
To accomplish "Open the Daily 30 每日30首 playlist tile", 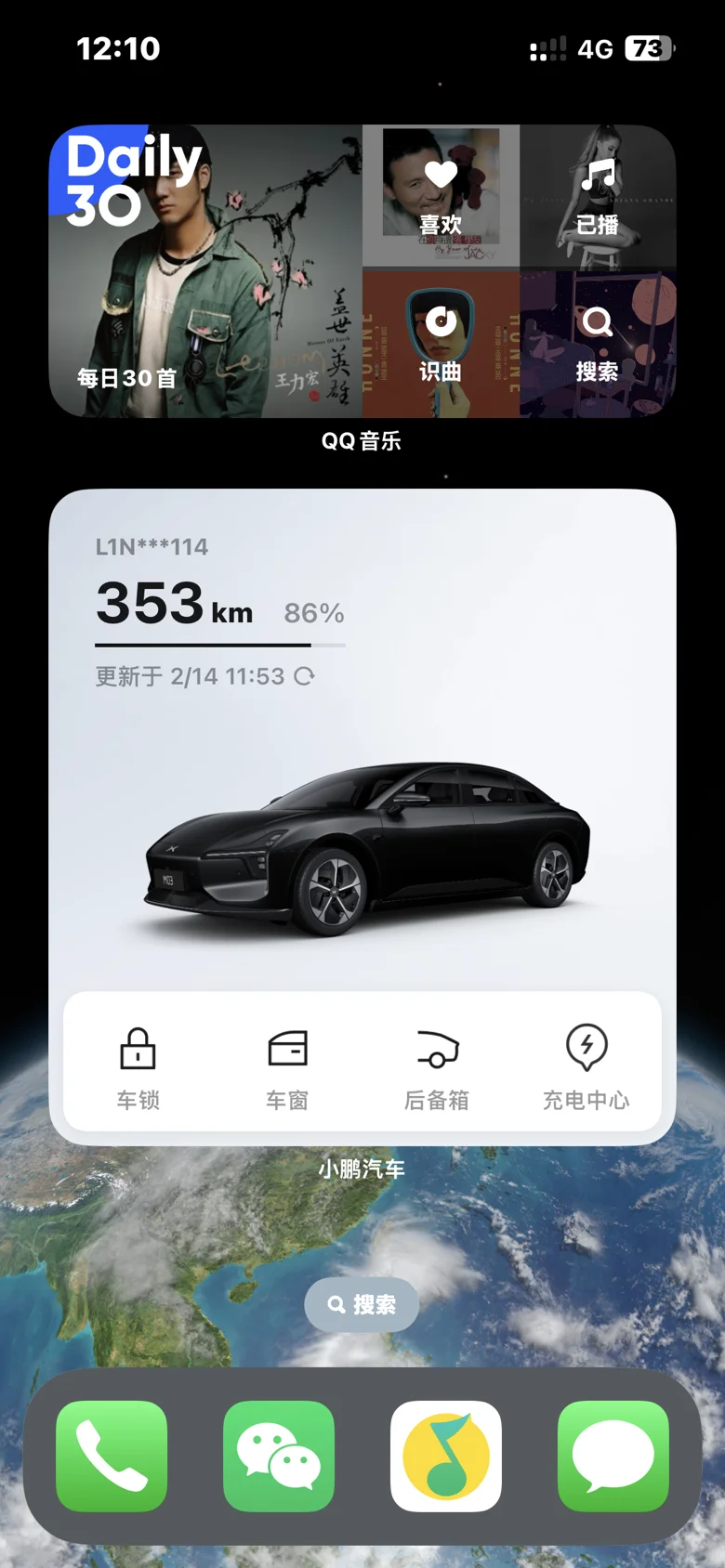I will click(x=205, y=271).
